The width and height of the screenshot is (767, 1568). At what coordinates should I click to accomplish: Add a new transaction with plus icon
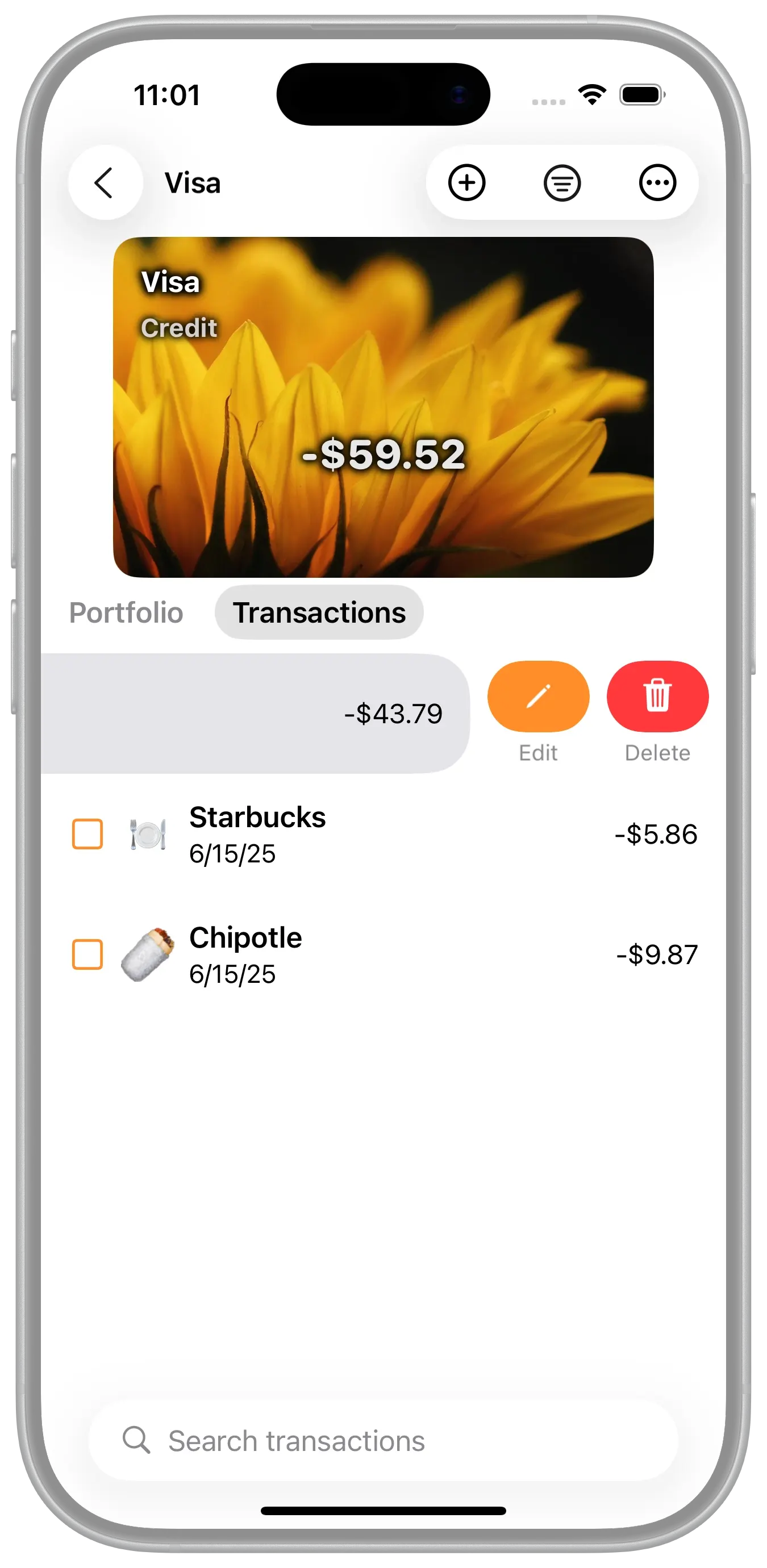[x=467, y=182]
